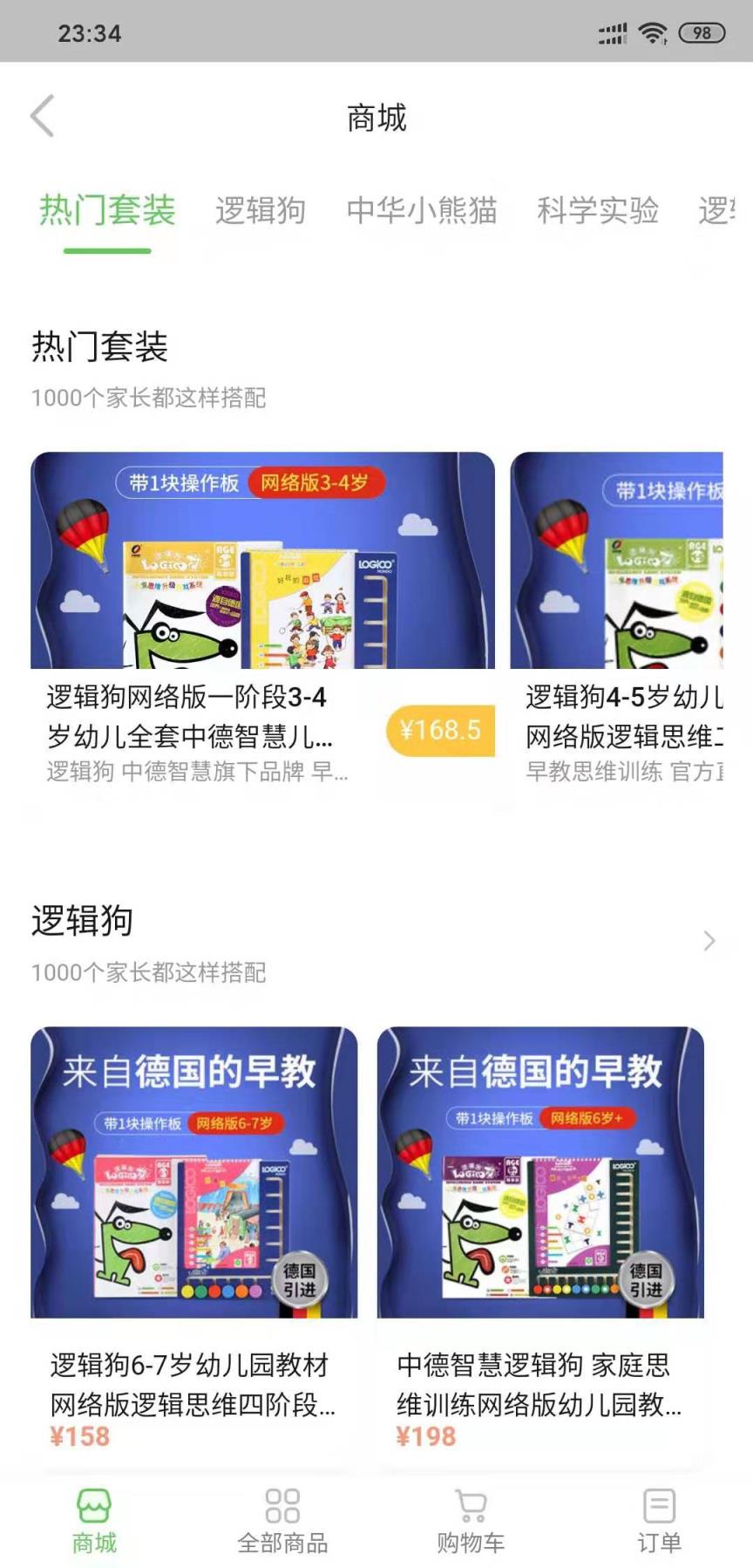The image size is (753, 1568).
Task: Select the 热门套装 category tab
Action: click(x=106, y=212)
